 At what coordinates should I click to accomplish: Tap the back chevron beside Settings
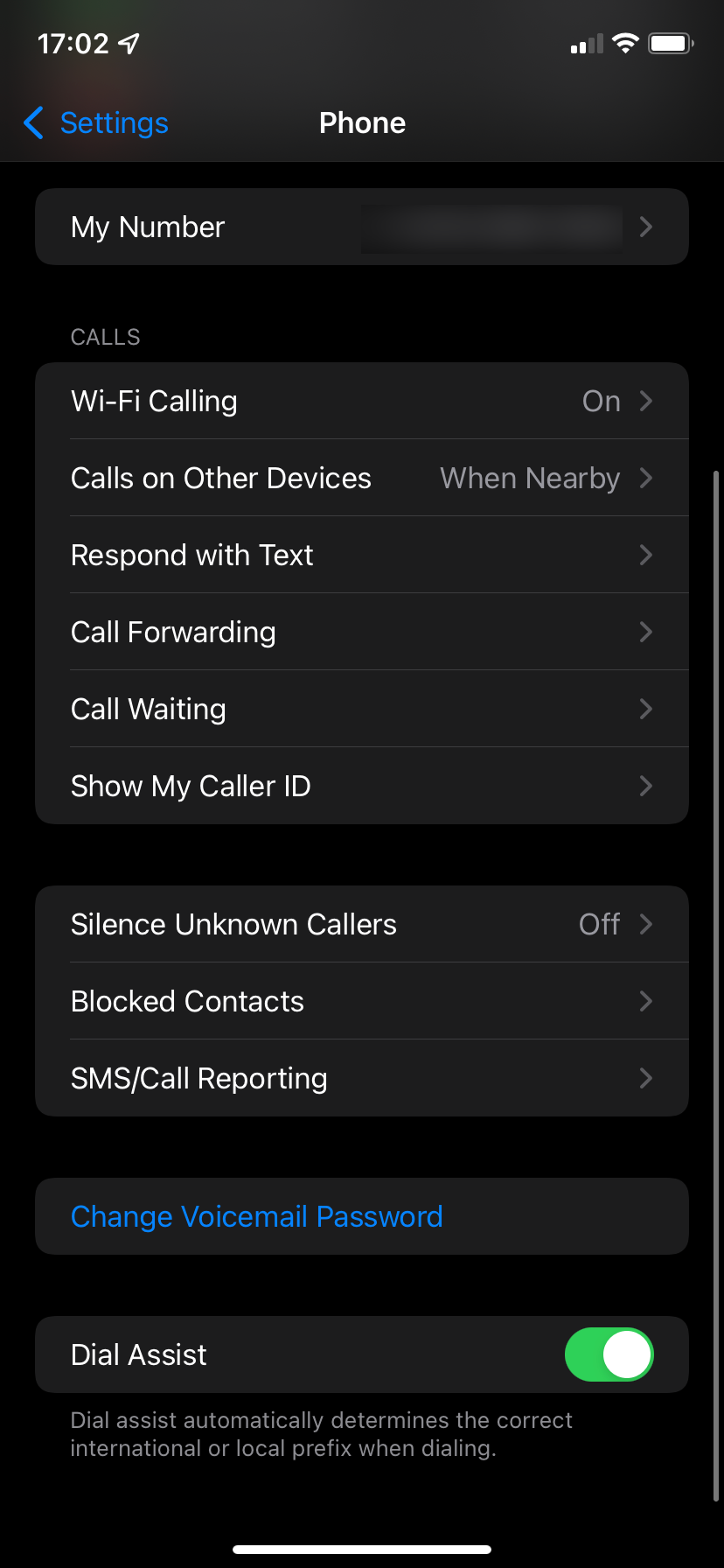[x=32, y=123]
